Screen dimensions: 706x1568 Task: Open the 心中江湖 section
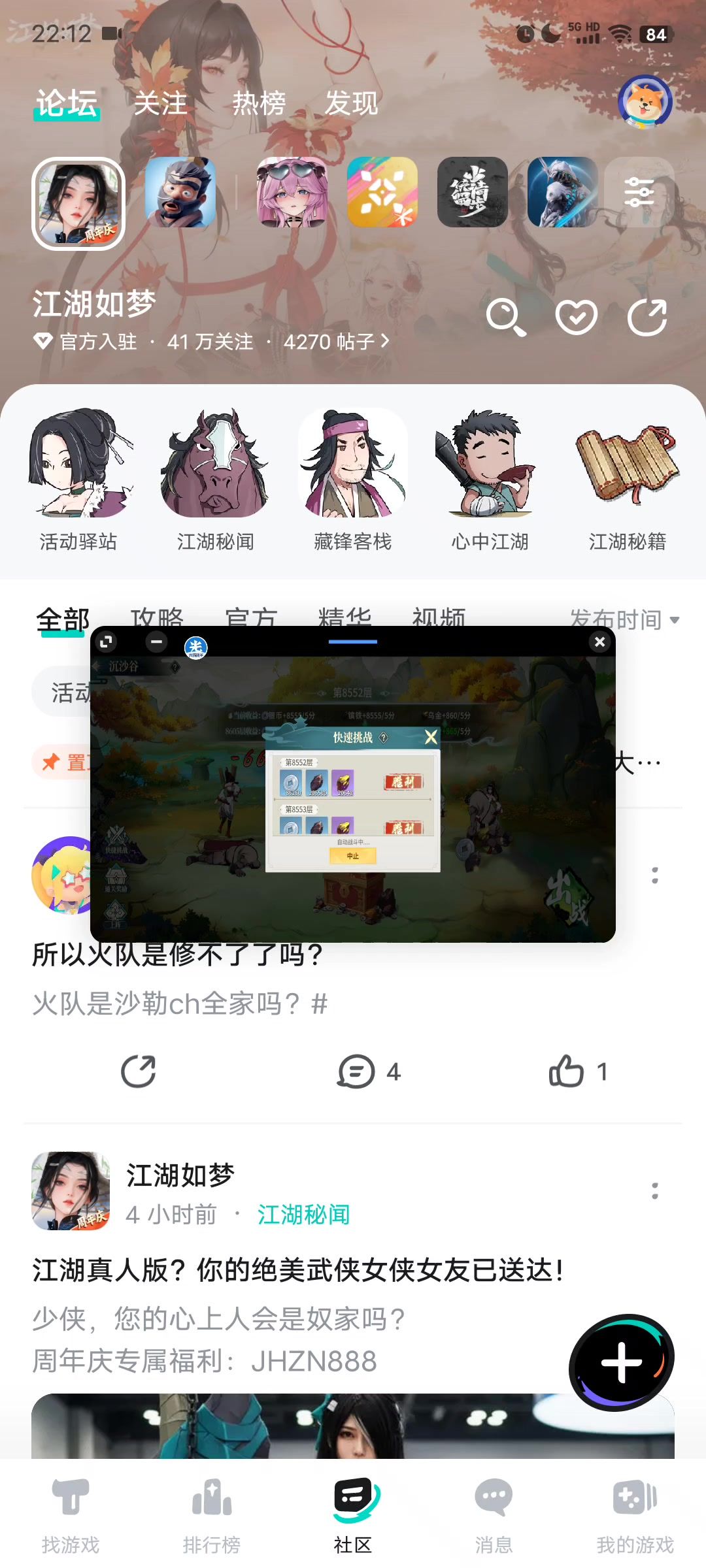click(x=490, y=482)
